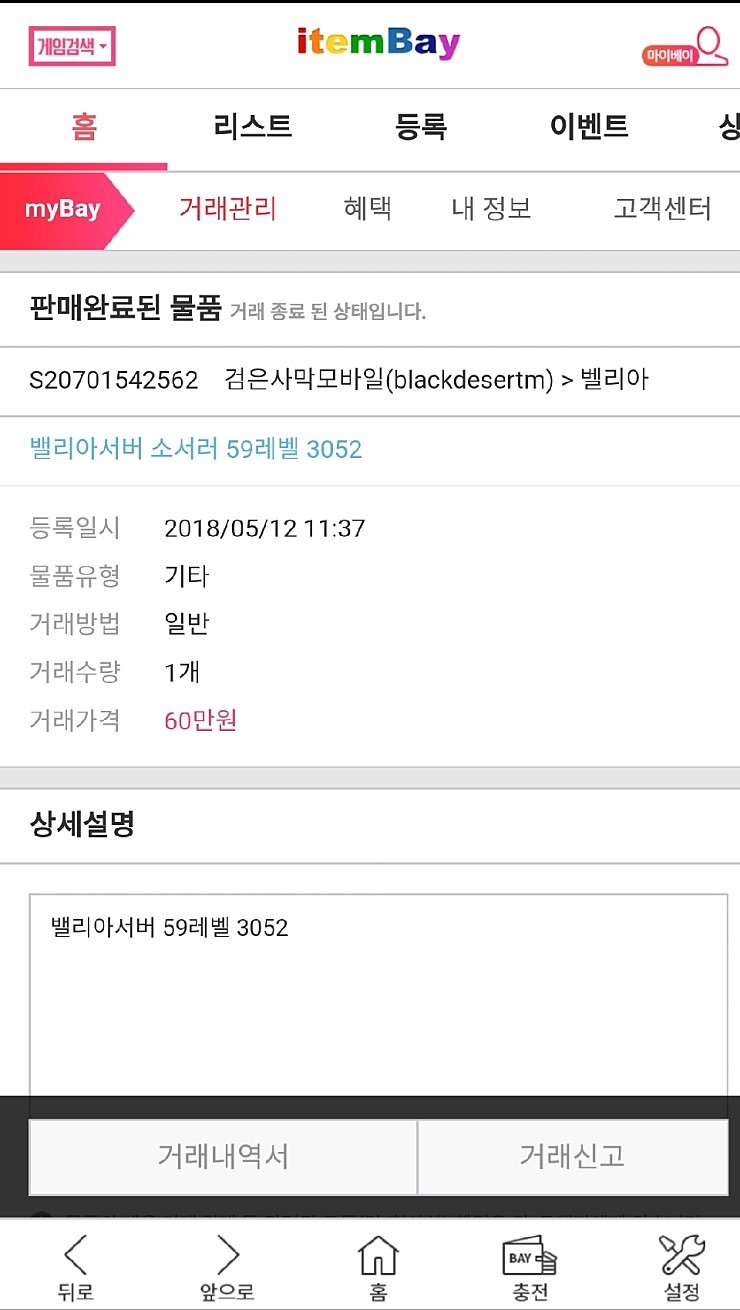Go back with 뒤로 button
Screen dimensions: 740x1310
(76, 1265)
